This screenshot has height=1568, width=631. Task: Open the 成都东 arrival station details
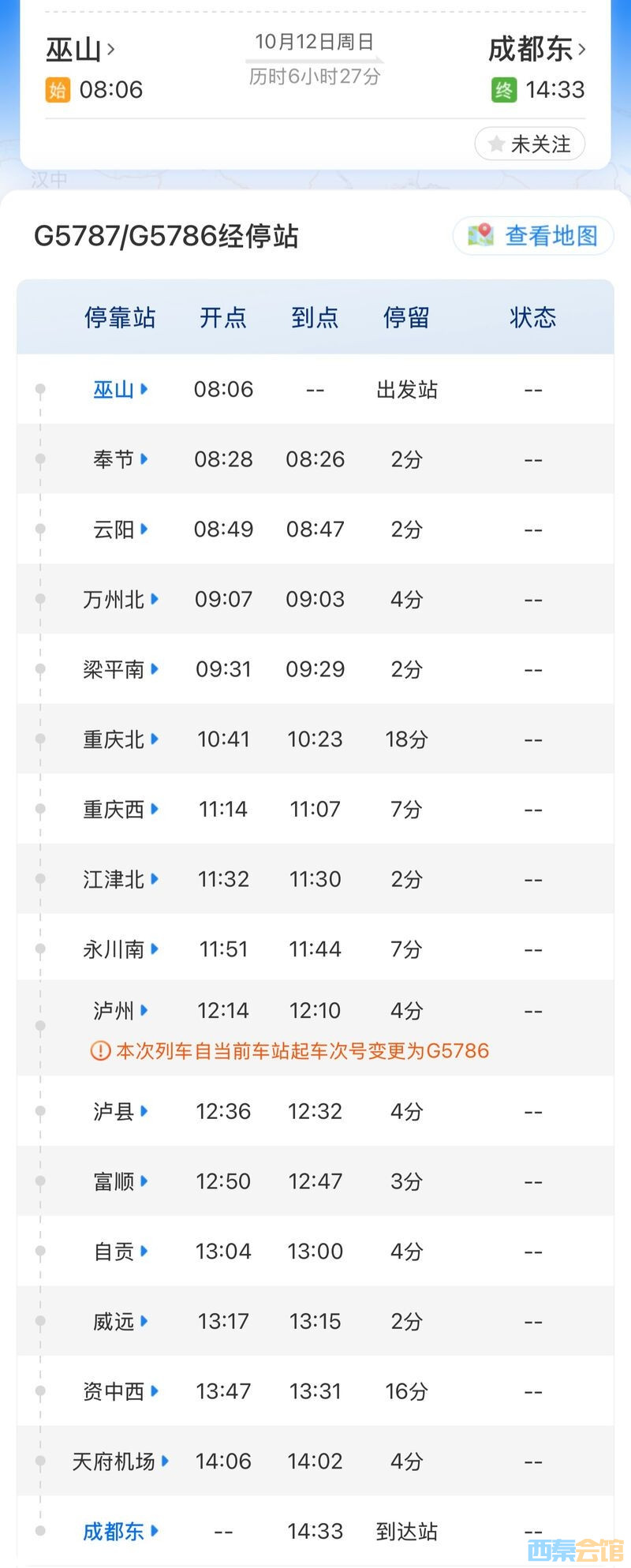(536, 50)
